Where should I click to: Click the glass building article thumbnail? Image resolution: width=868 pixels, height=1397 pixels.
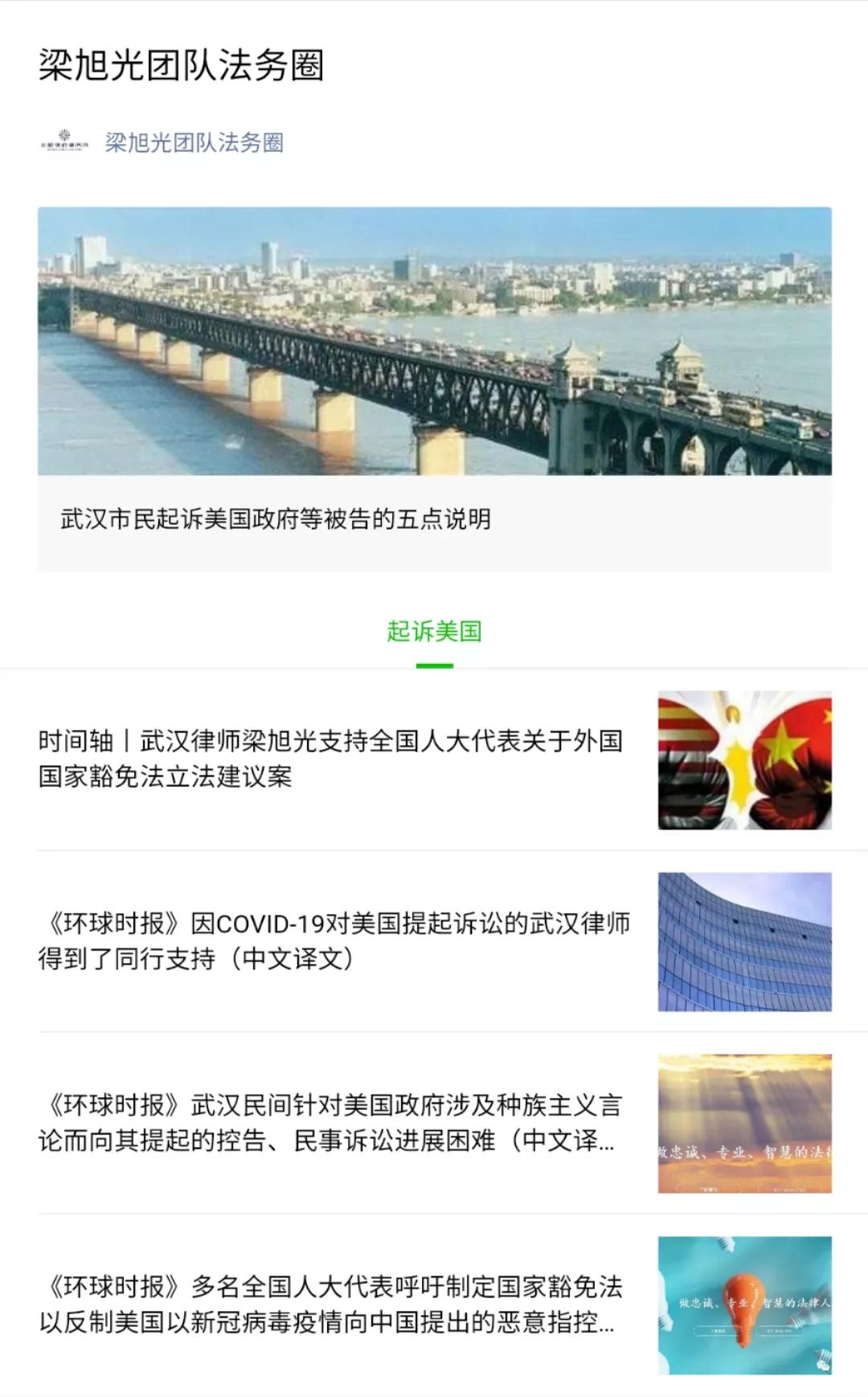point(743,944)
